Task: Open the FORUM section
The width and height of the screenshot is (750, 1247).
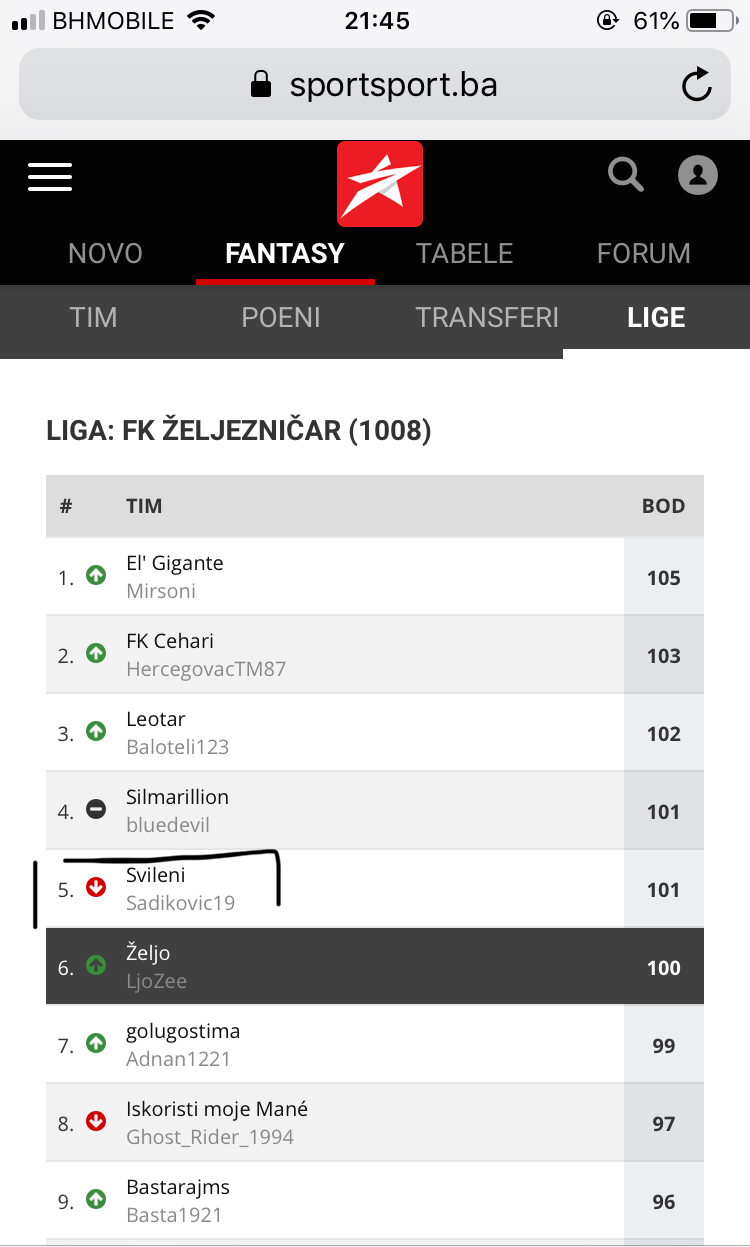Action: click(x=643, y=254)
